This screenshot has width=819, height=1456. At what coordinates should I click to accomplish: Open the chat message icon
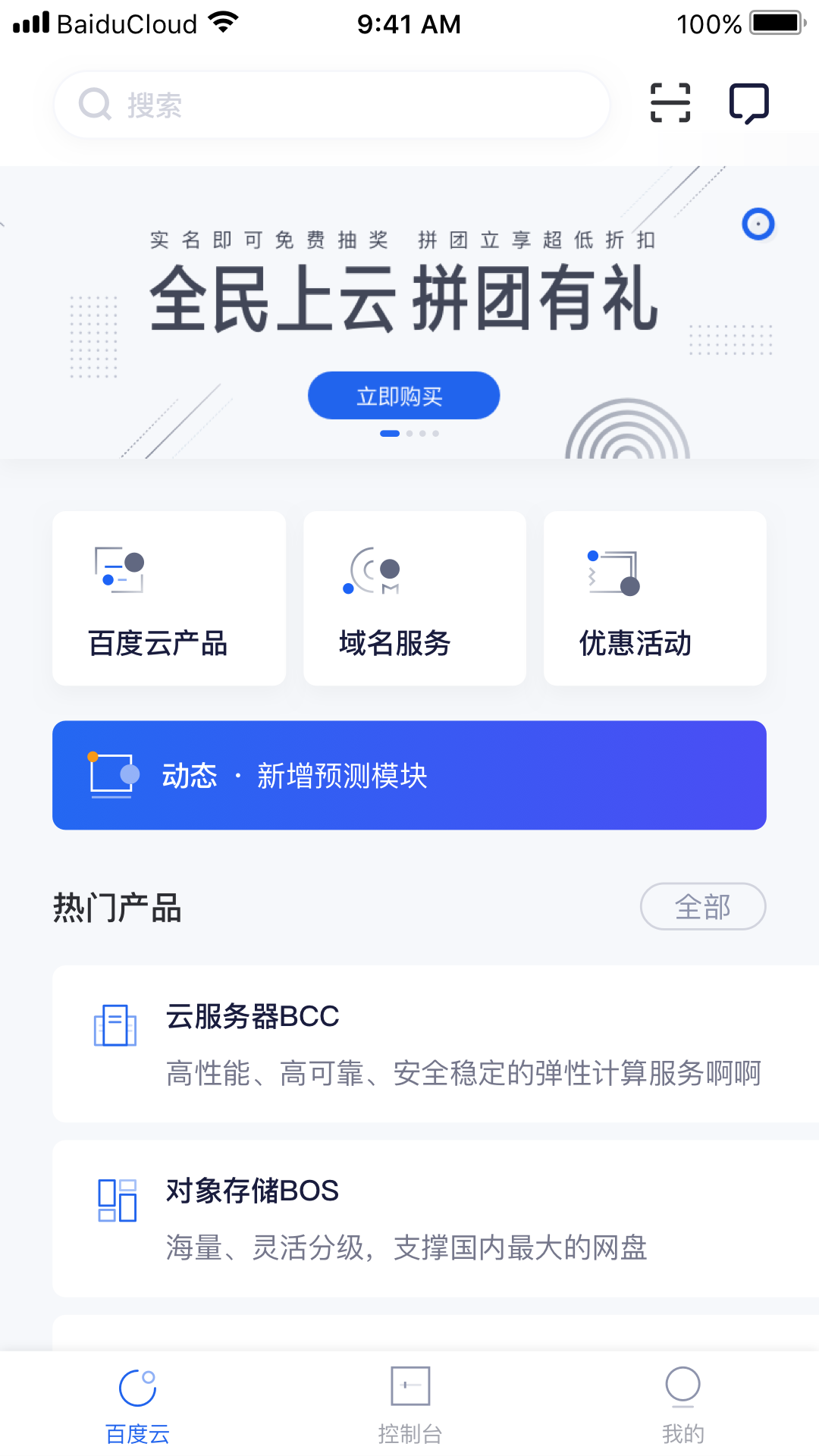point(749,103)
